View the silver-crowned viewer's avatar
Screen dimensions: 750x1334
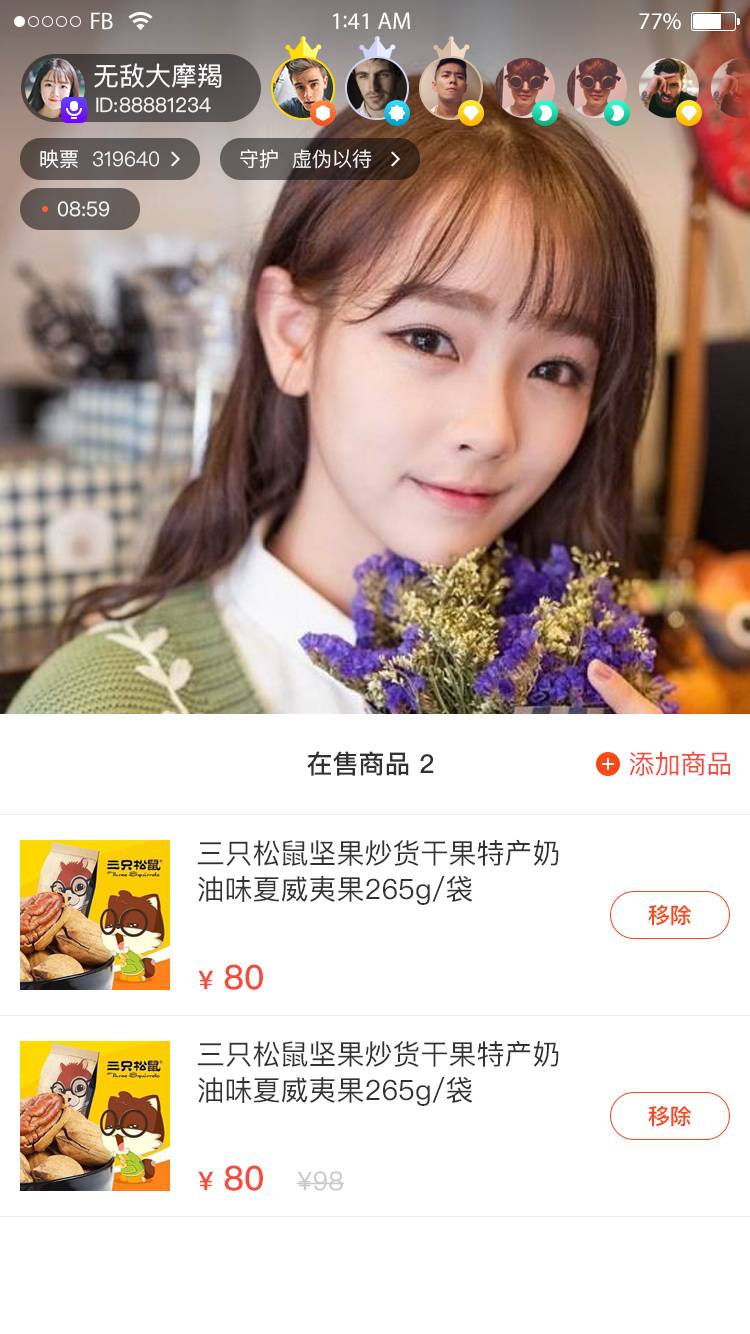(377, 89)
